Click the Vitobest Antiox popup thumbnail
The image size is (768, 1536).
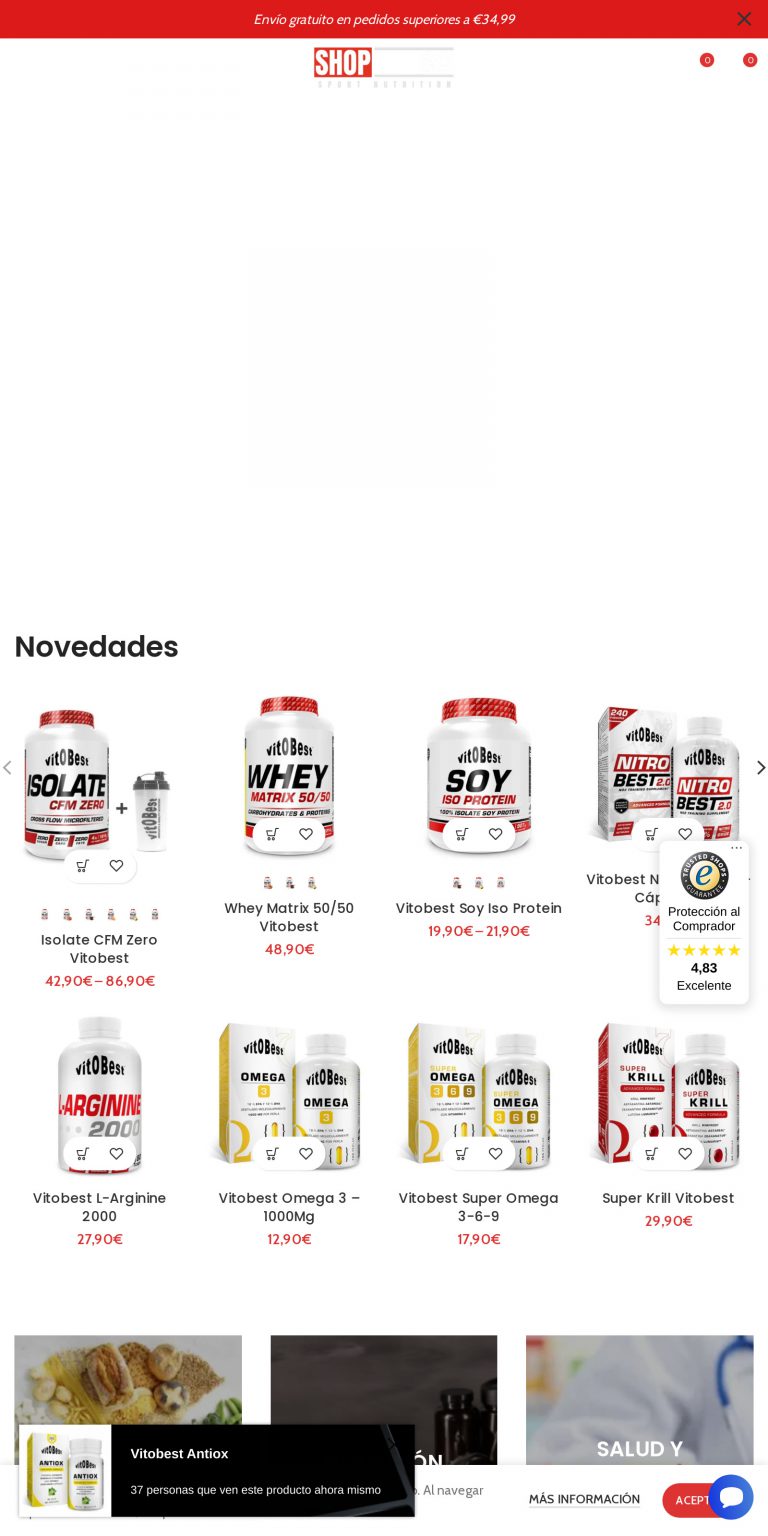[64, 1470]
